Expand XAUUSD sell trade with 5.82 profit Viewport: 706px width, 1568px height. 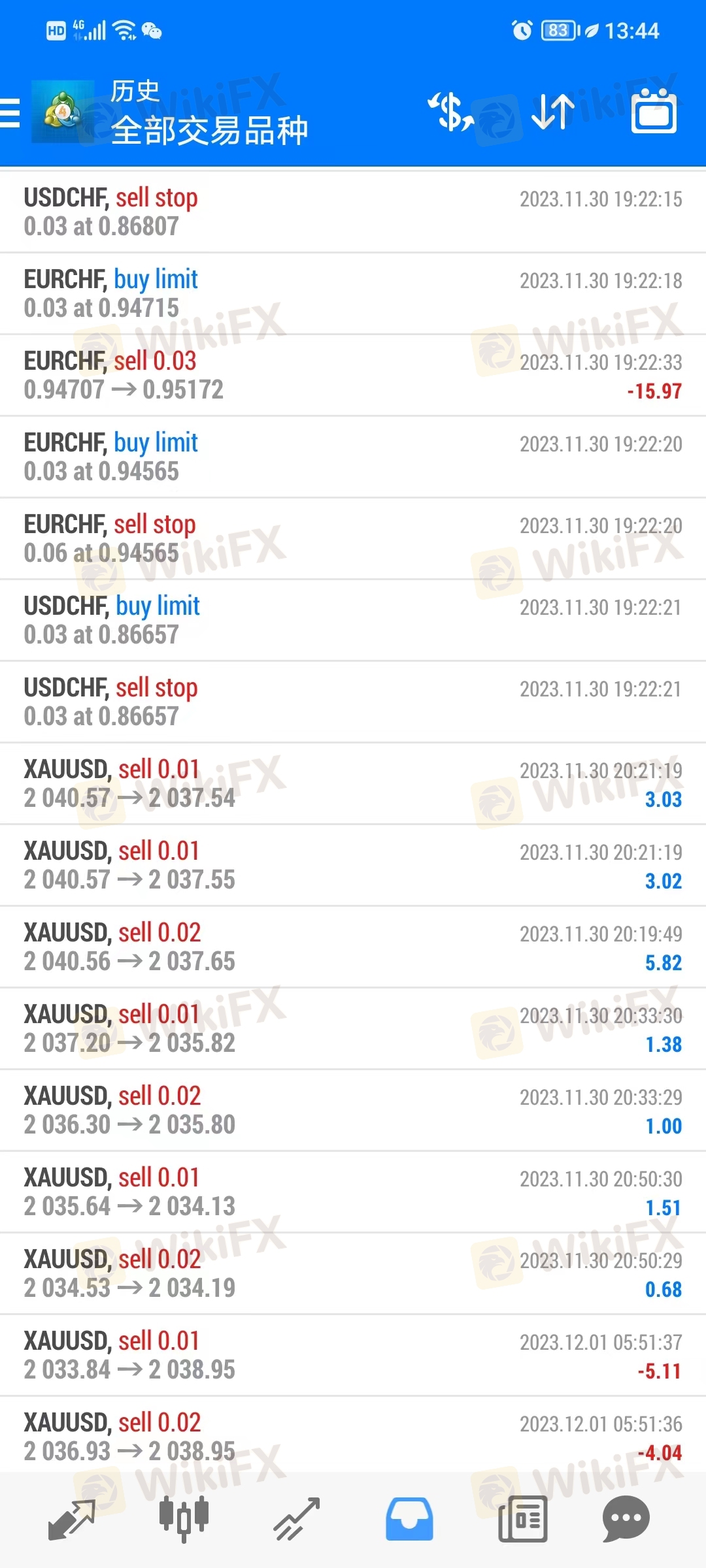tap(353, 947)
